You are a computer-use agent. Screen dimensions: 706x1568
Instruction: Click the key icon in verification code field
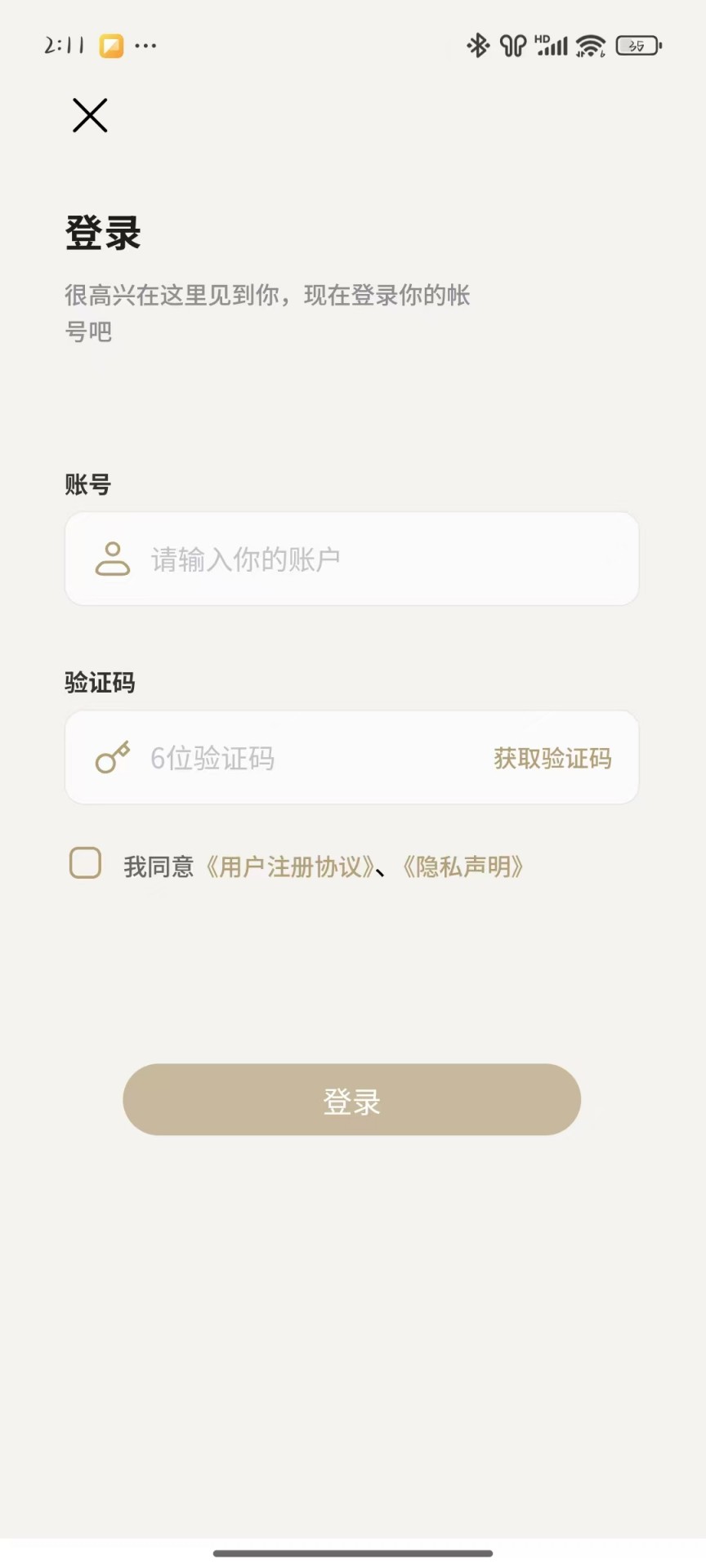coord(112,757)
